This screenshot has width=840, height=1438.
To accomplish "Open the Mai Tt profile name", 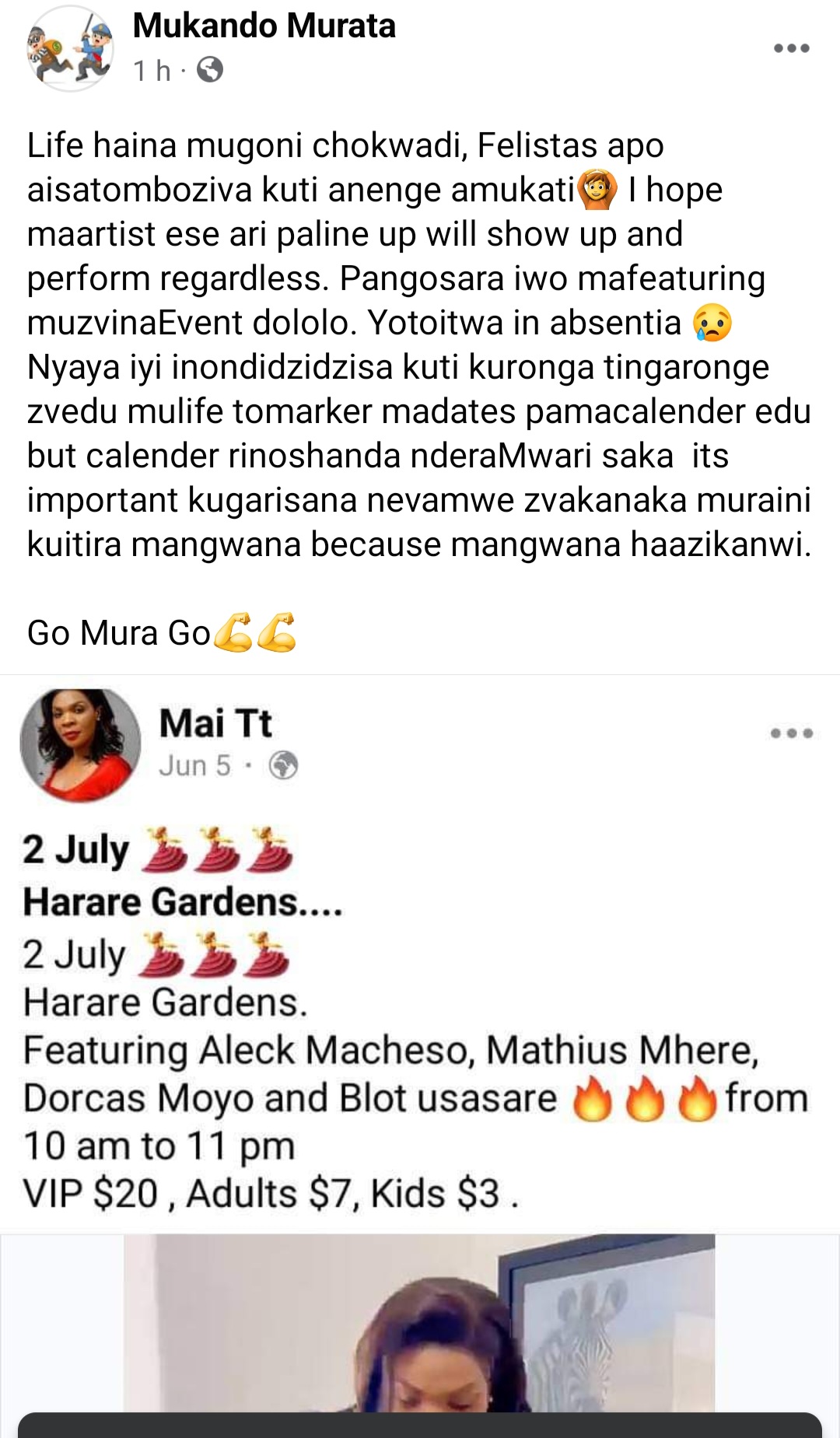I will tap(215, 723).
